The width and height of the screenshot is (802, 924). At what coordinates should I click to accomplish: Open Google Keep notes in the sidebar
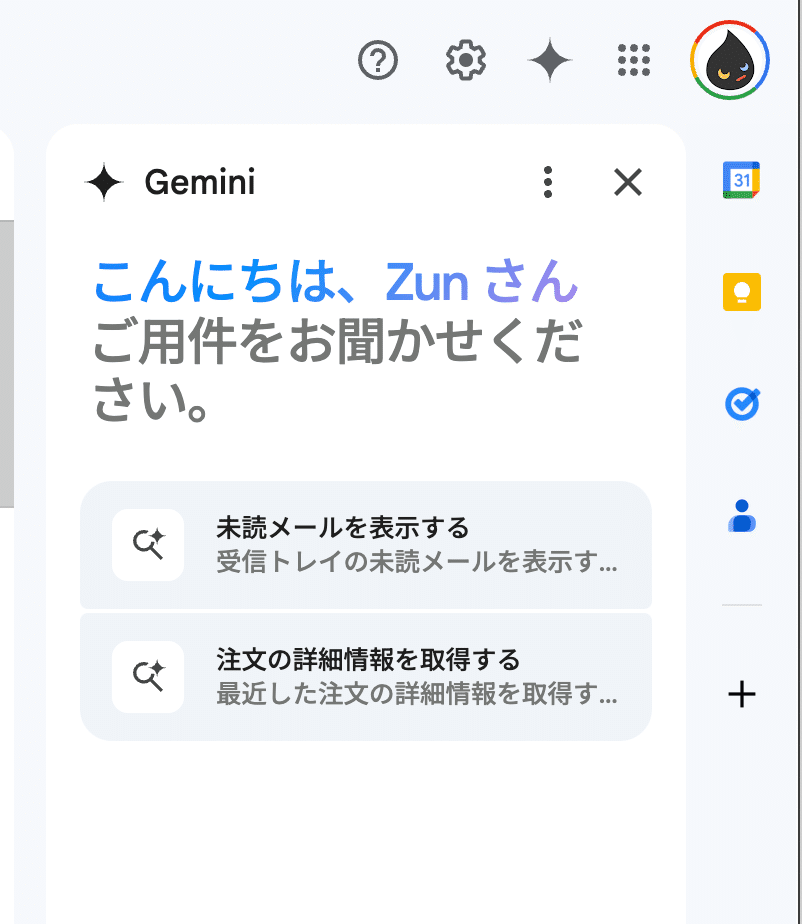coord(742,294)
